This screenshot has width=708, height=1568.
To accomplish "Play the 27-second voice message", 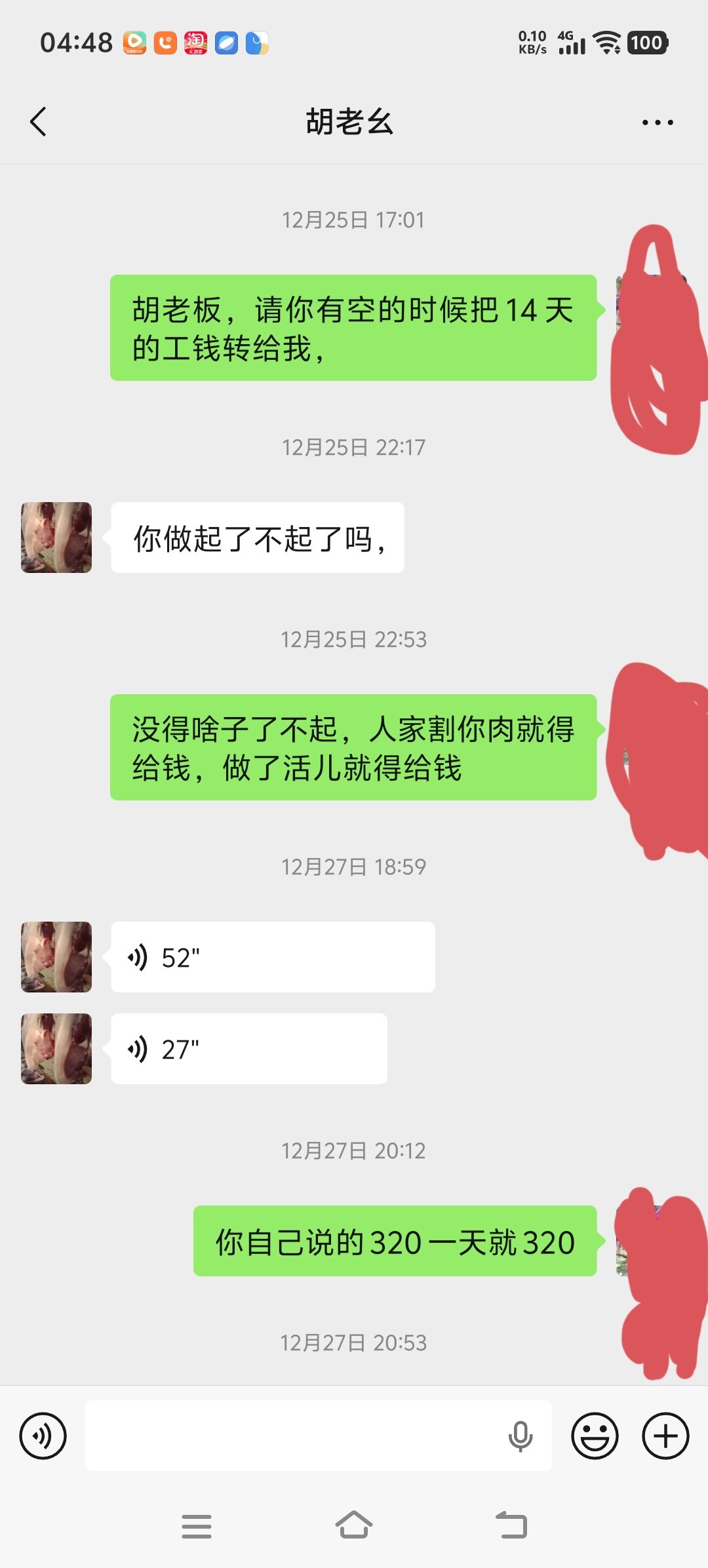I will [x=248, y=1049].
